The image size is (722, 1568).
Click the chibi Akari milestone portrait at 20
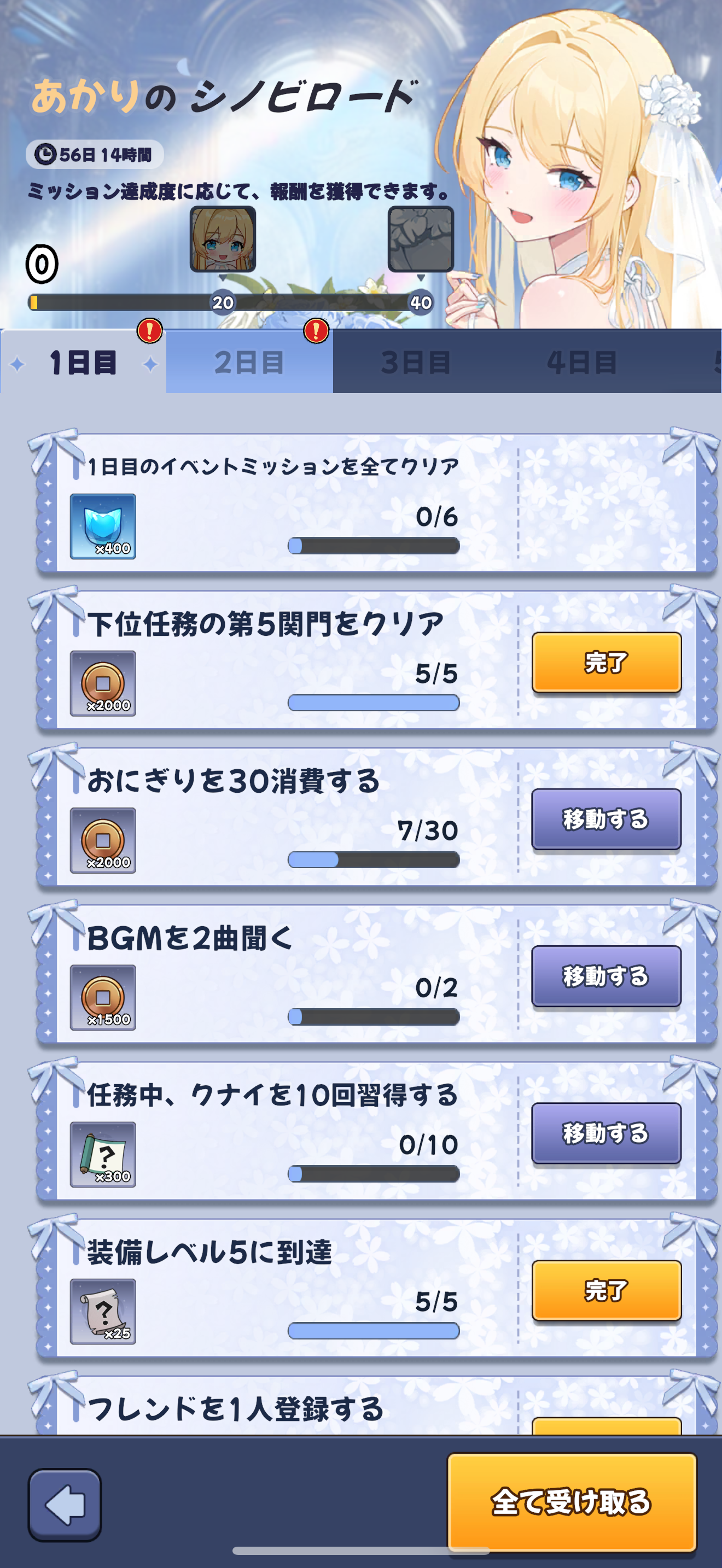point(222,238)
